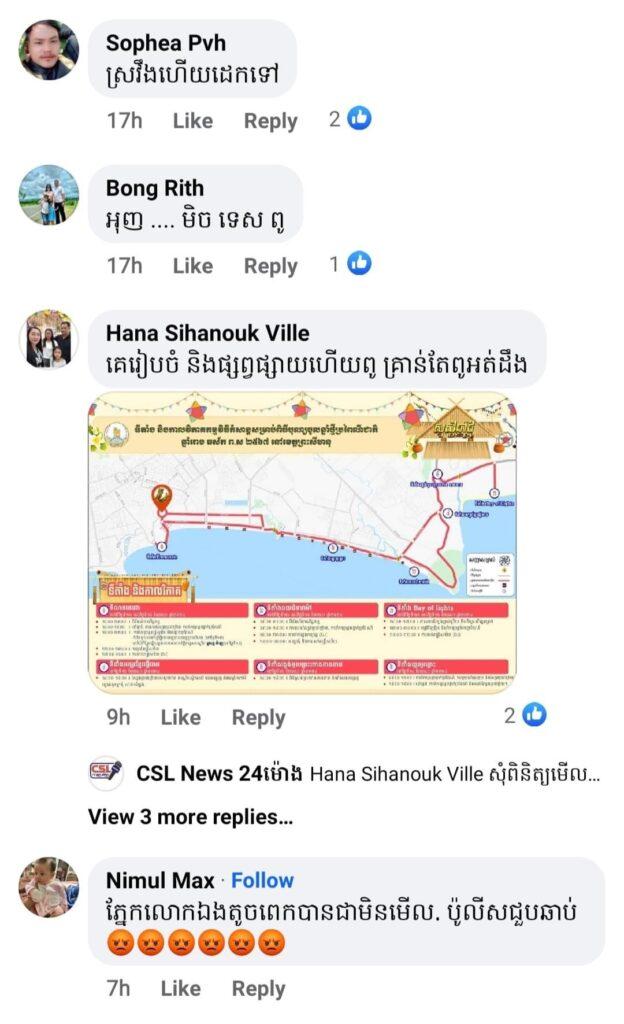624x1024 pixels.
Task: Like Hana Sihanouk Ville's comment
Action: [180, 717]
